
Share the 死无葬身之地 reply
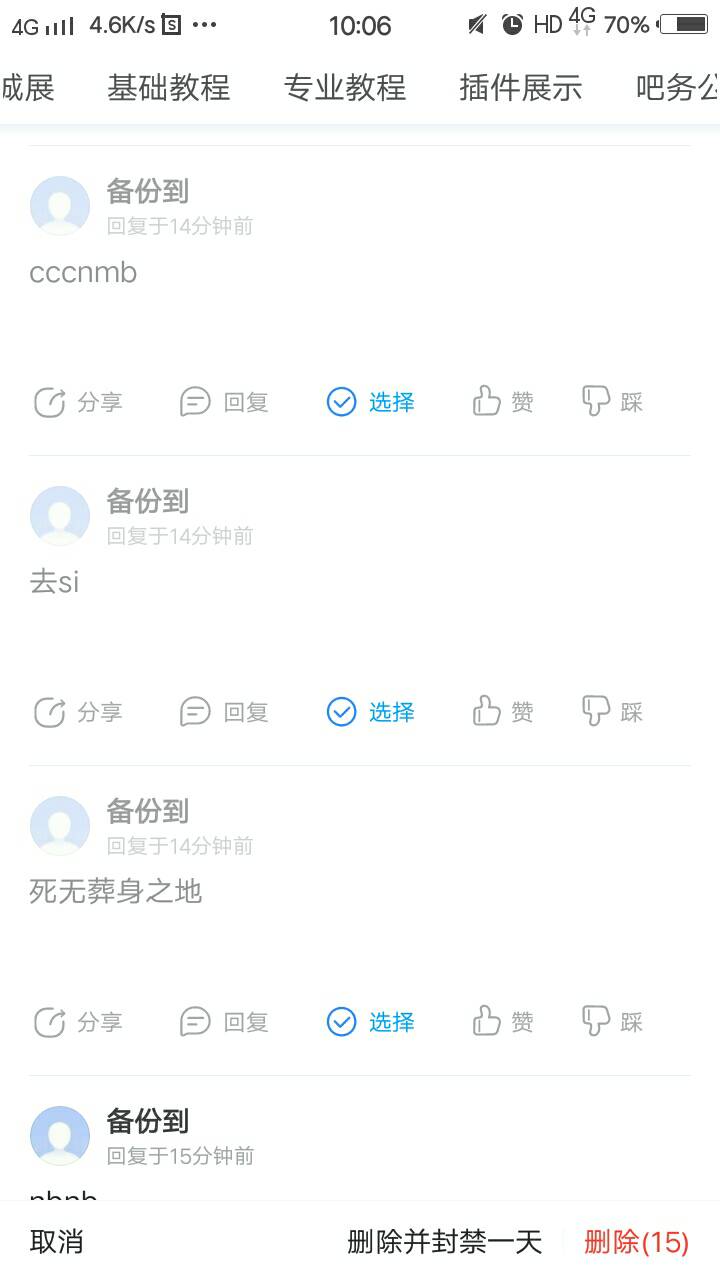[78, 1022]
